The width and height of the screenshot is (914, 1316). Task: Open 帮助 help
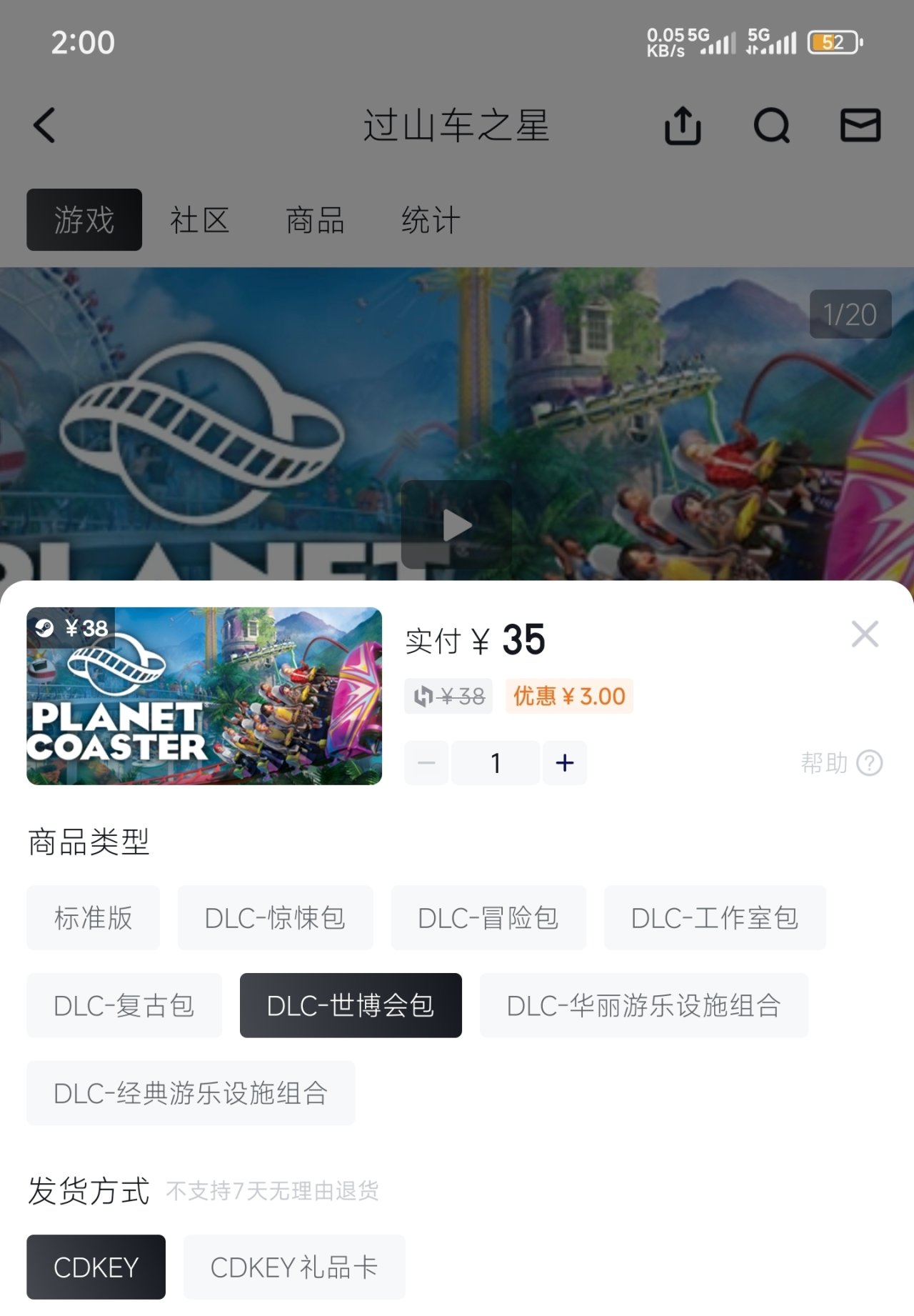(841, 763)
